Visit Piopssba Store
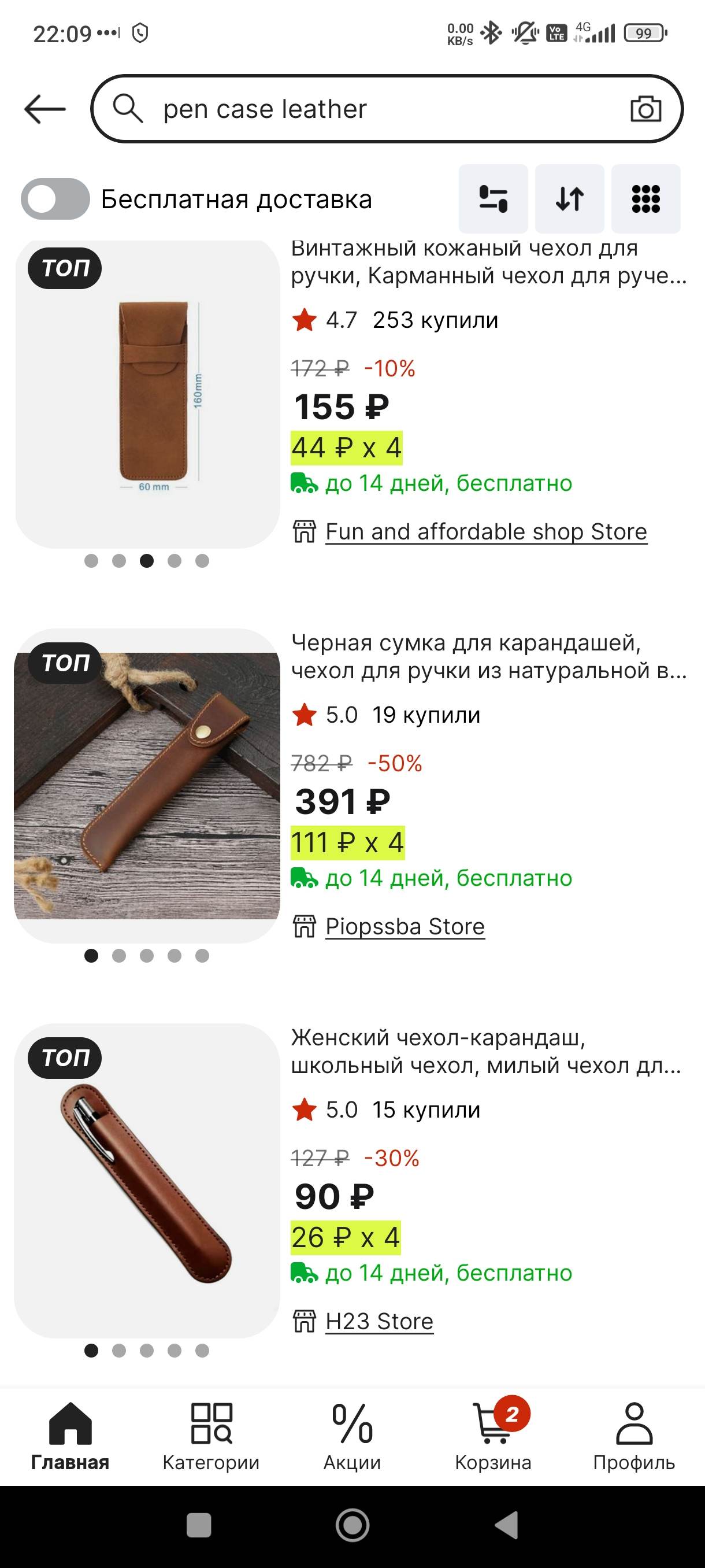The height and width of the screenshot is (1568, 705). coord(405,926)
